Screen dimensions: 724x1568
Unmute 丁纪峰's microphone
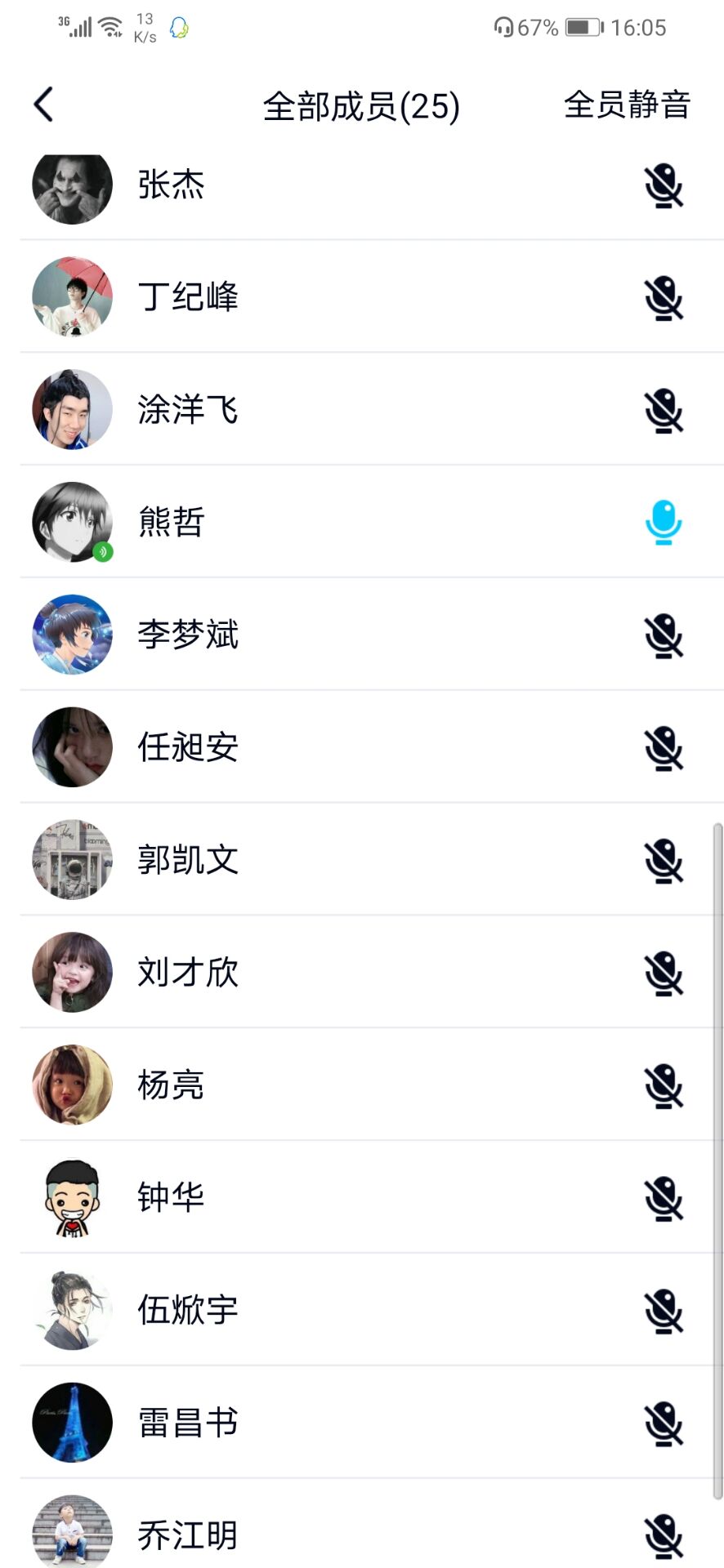pos(664,298)
